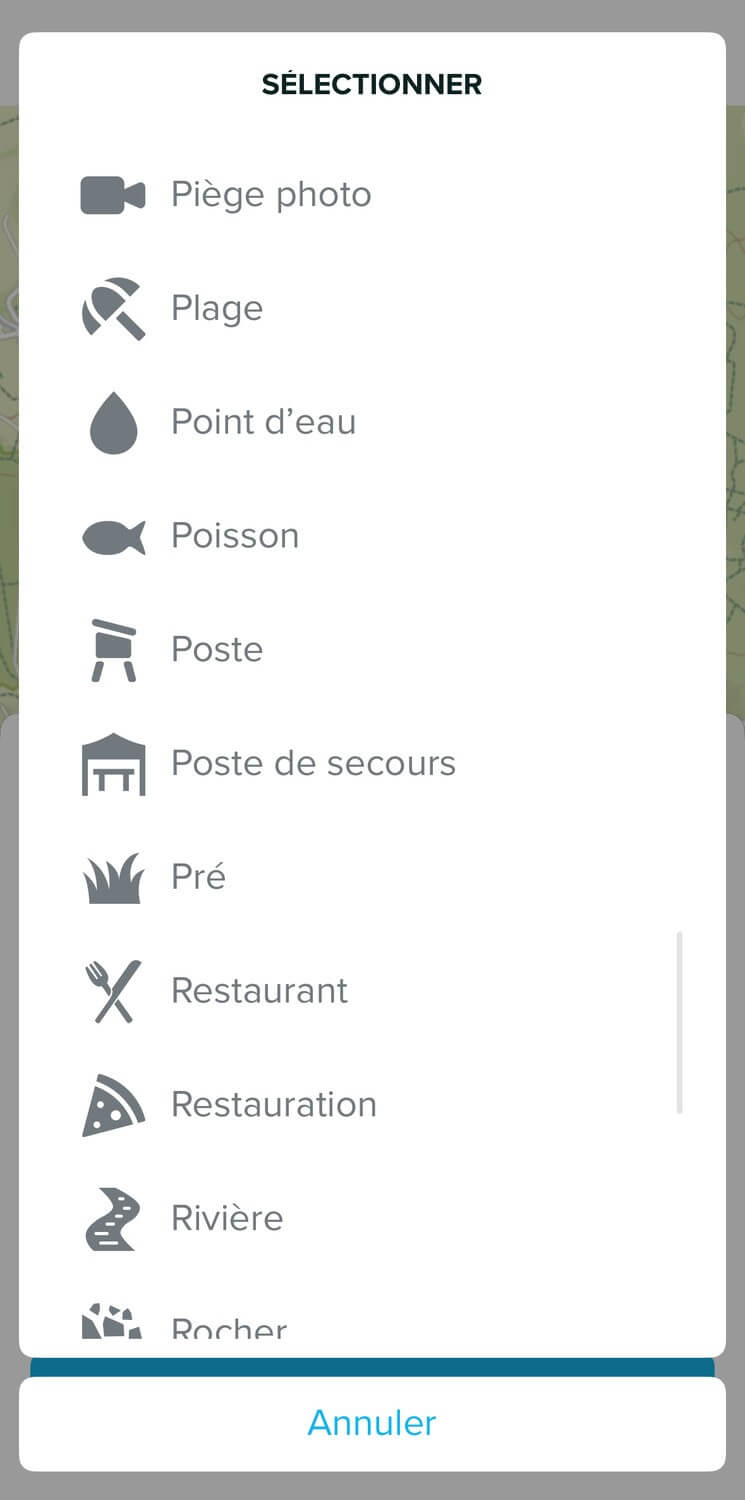Pick the Pré option

(372, 877)
